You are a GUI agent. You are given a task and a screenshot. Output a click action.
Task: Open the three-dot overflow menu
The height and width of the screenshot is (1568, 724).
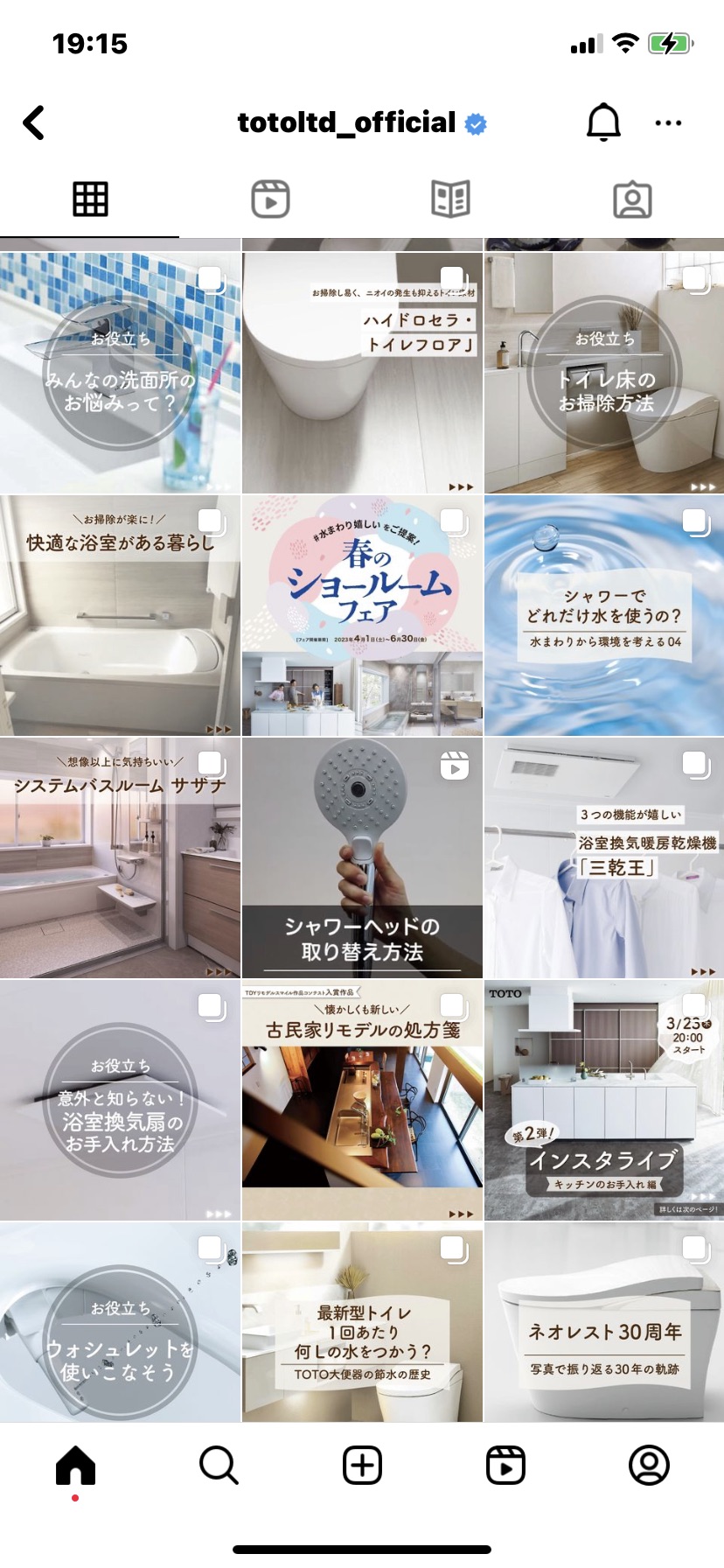click(668, 123)
